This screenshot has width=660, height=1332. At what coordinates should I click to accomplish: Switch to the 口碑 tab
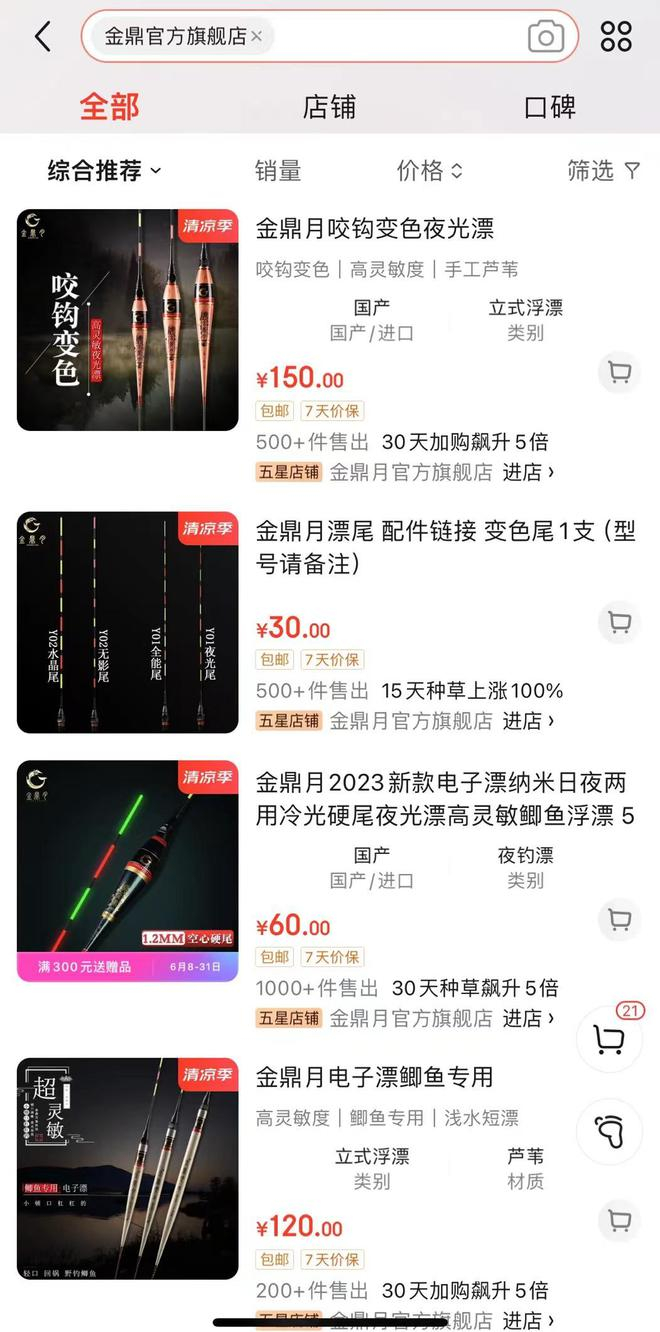[x=549, y=107]
